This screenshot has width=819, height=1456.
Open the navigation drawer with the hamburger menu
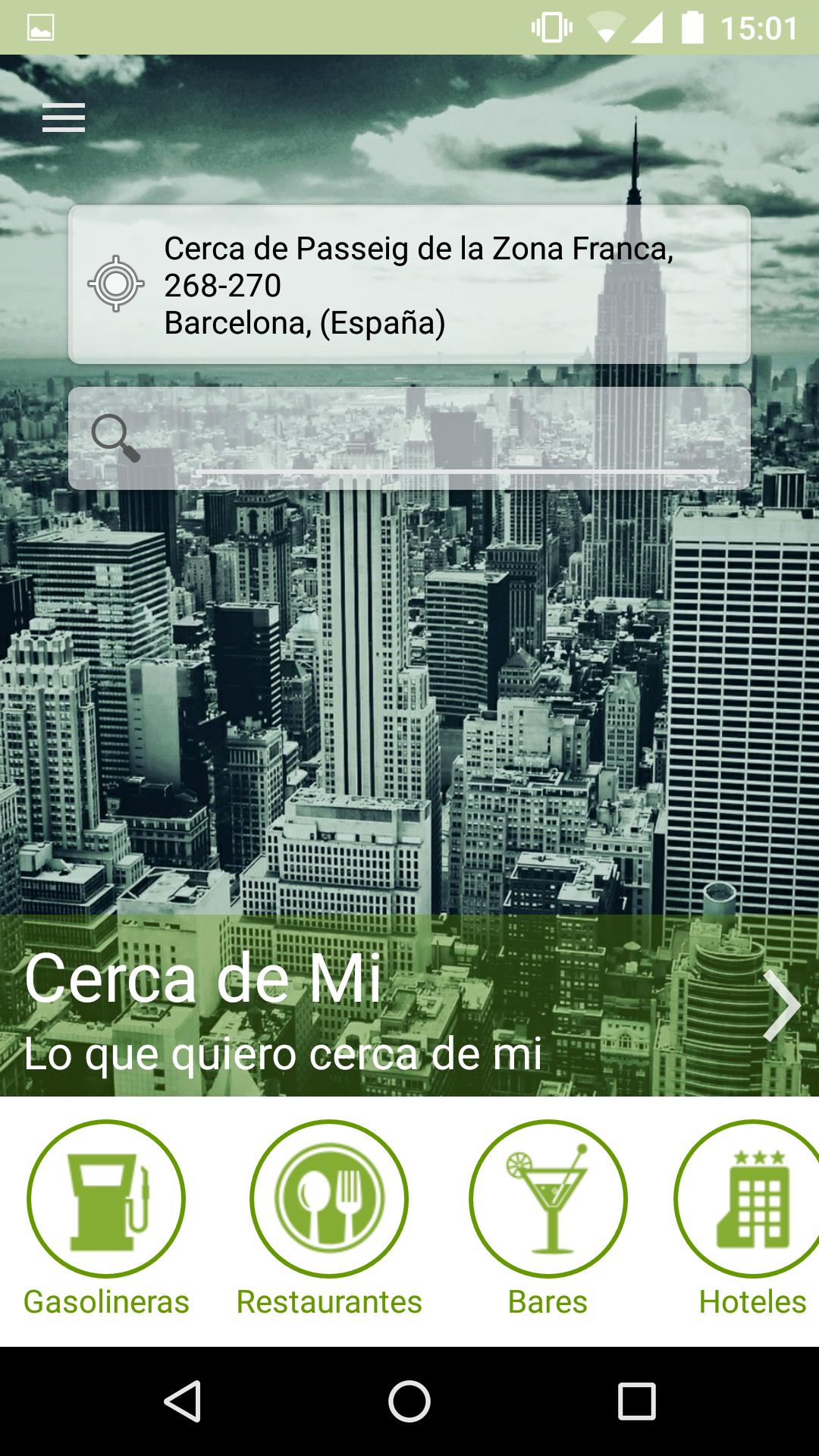[x=64, y=118]
